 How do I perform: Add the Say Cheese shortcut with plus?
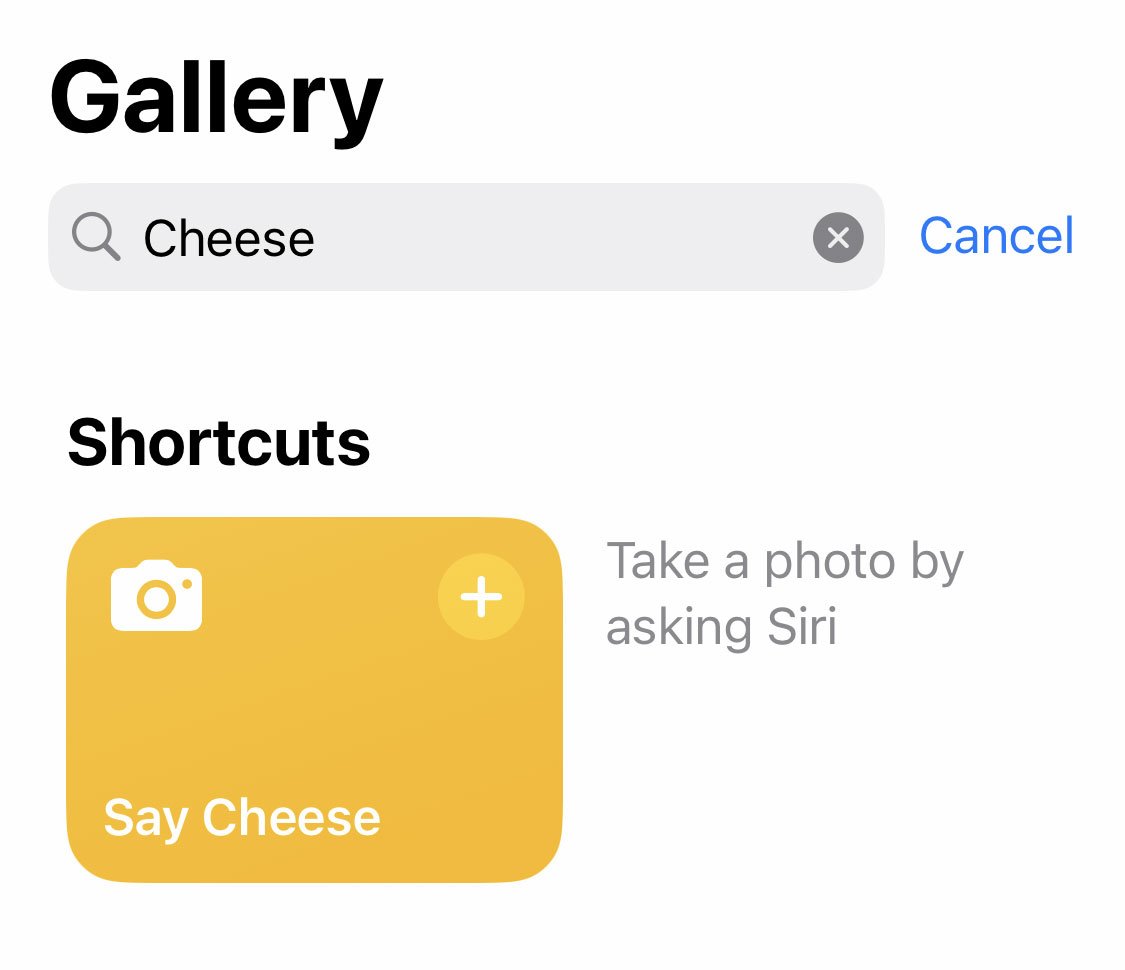coord(481,597)
